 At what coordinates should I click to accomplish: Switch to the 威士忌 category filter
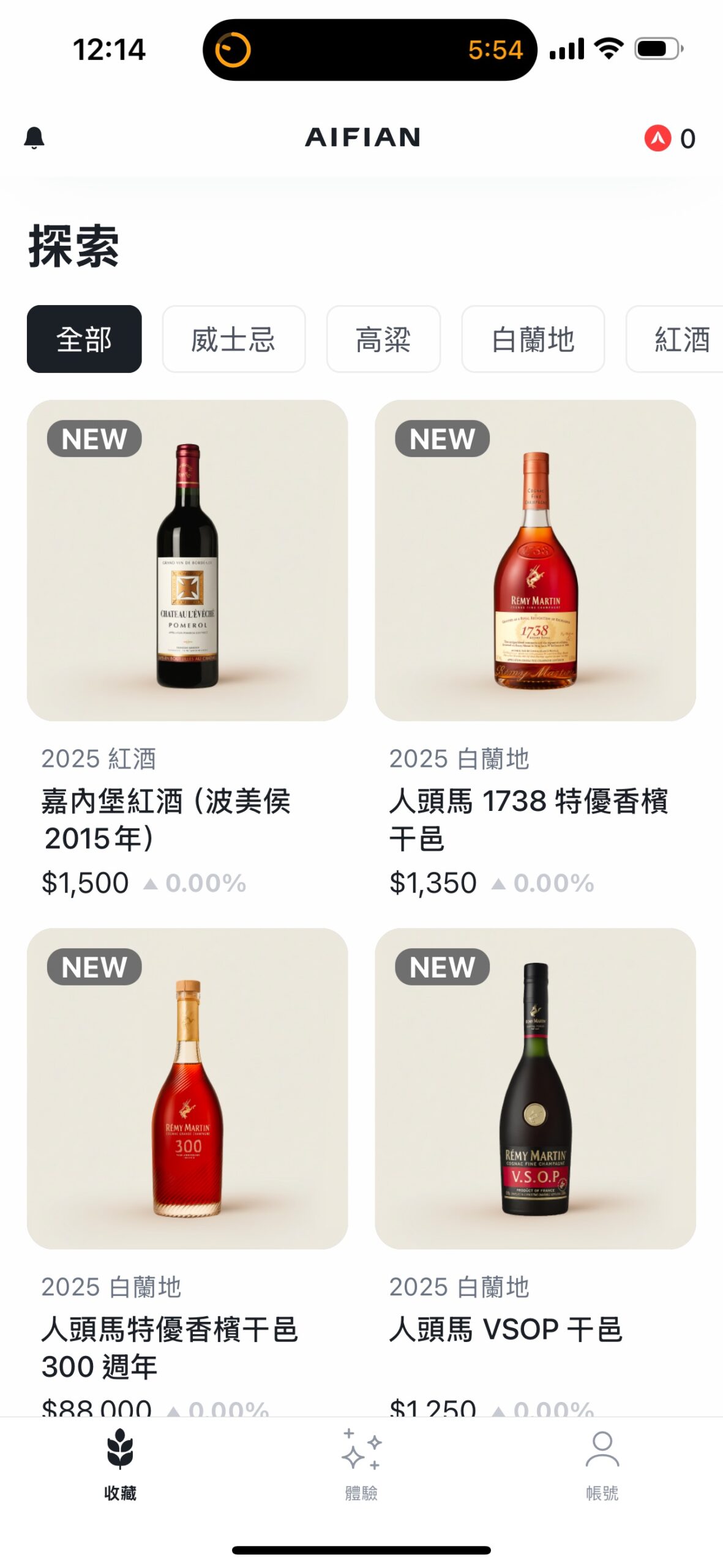234,339
